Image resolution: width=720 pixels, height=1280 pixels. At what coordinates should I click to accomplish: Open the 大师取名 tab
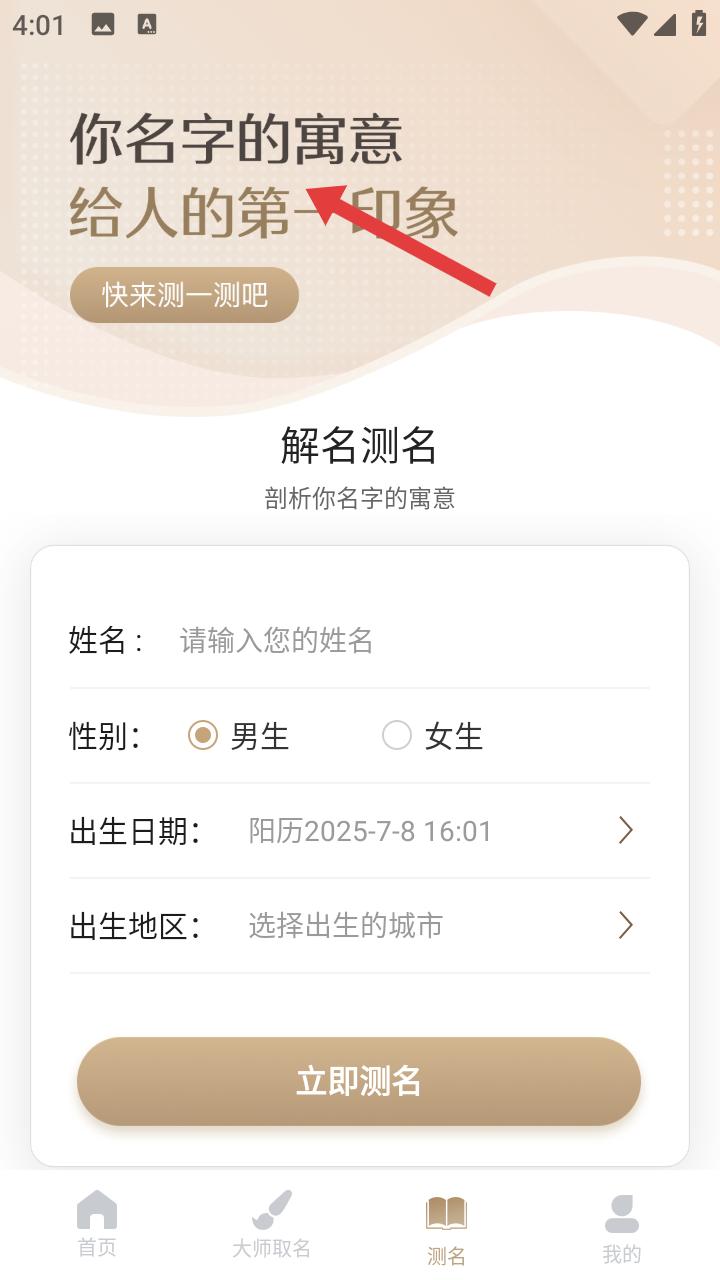271,1224
